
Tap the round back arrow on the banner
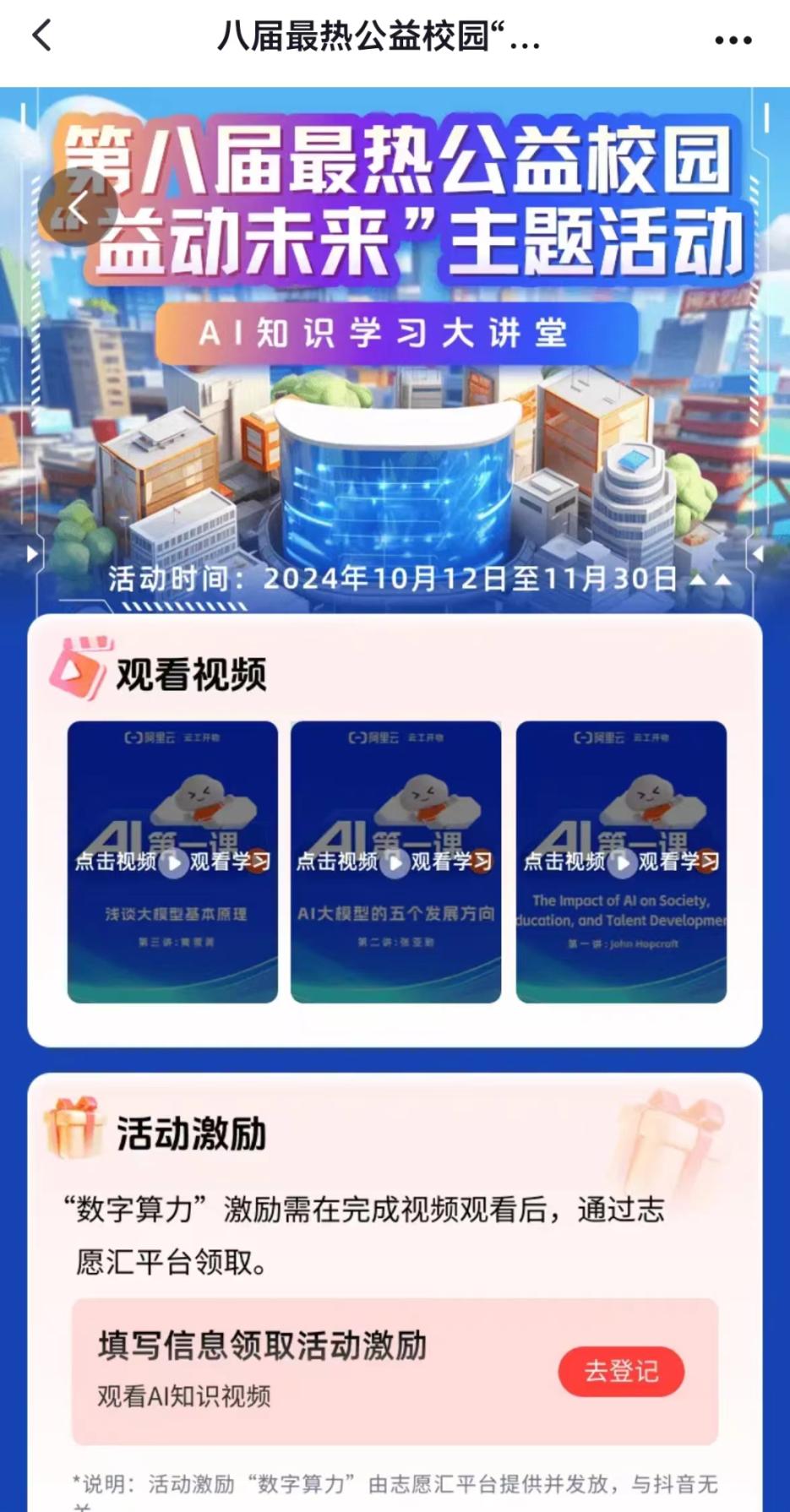point(77,208)
